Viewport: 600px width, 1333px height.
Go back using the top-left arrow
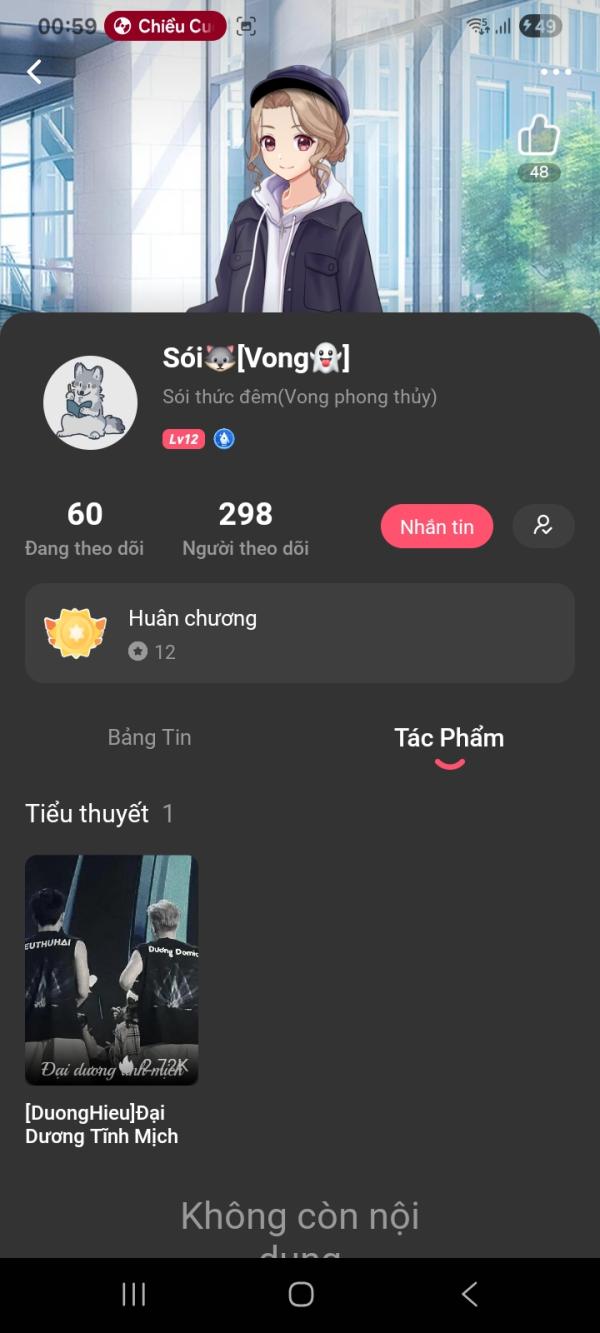click(35, 71)
